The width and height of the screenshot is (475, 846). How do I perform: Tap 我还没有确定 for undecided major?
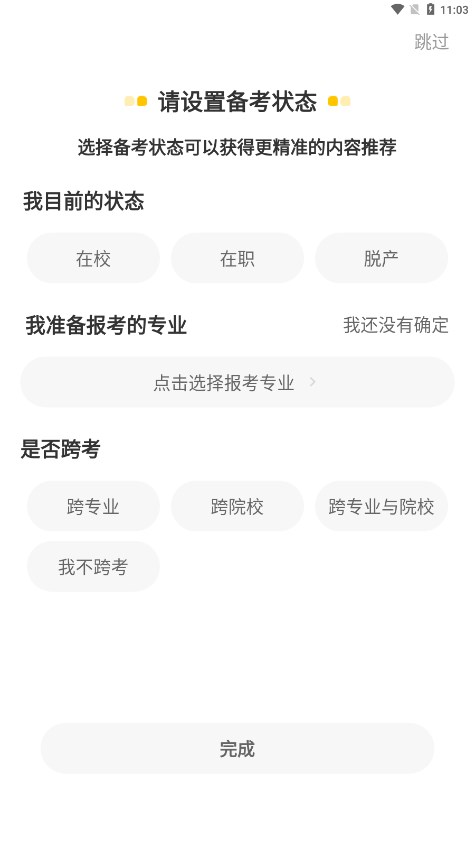pos(396,325)
